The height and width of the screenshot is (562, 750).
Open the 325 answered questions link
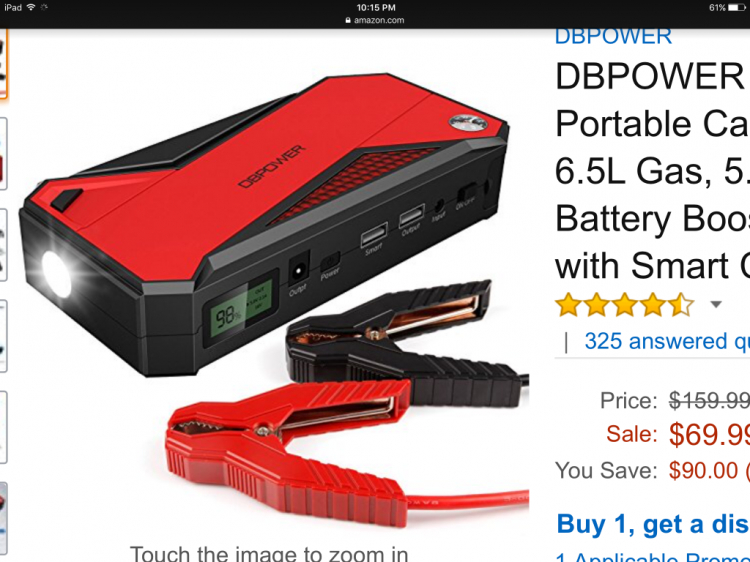pos(666,341)
